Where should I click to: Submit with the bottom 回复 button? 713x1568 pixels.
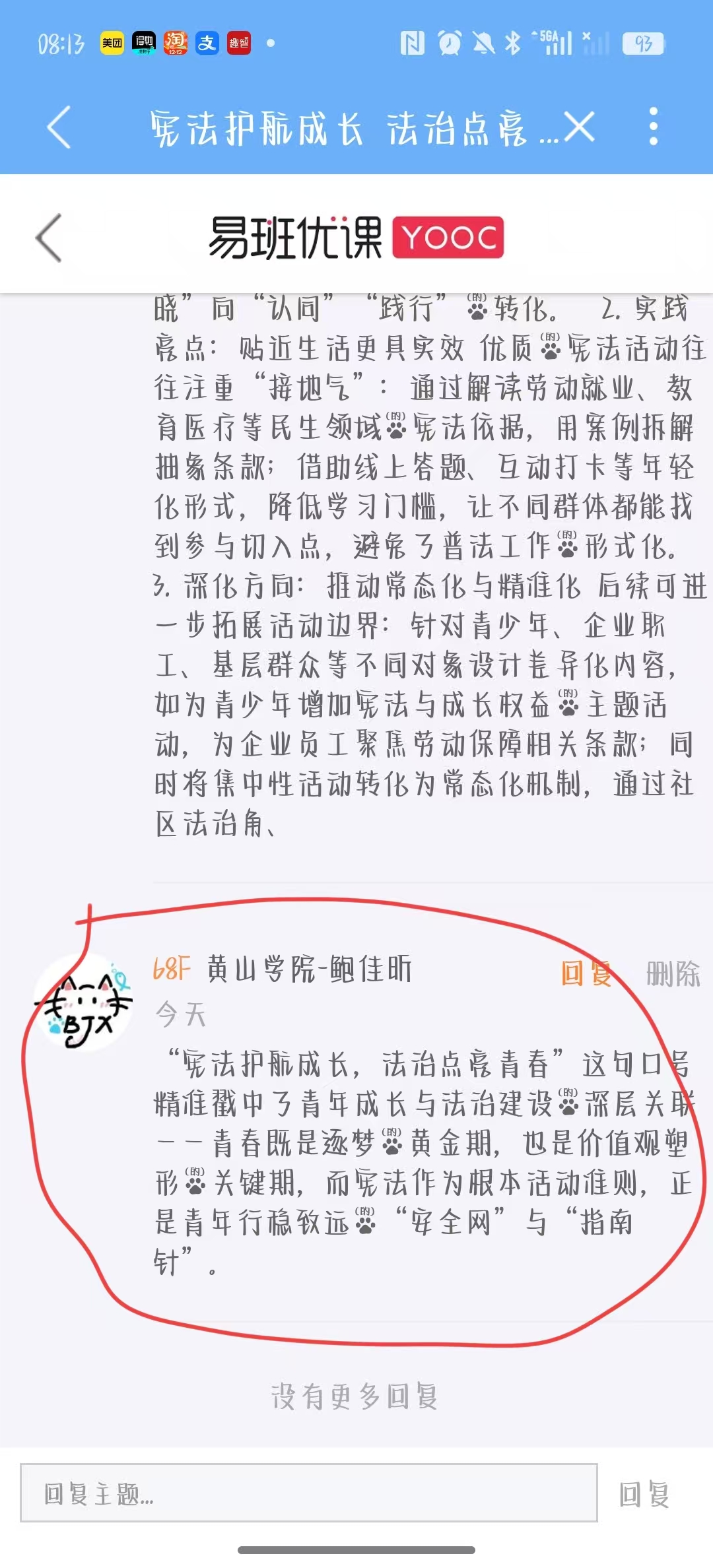[644, 1493]
